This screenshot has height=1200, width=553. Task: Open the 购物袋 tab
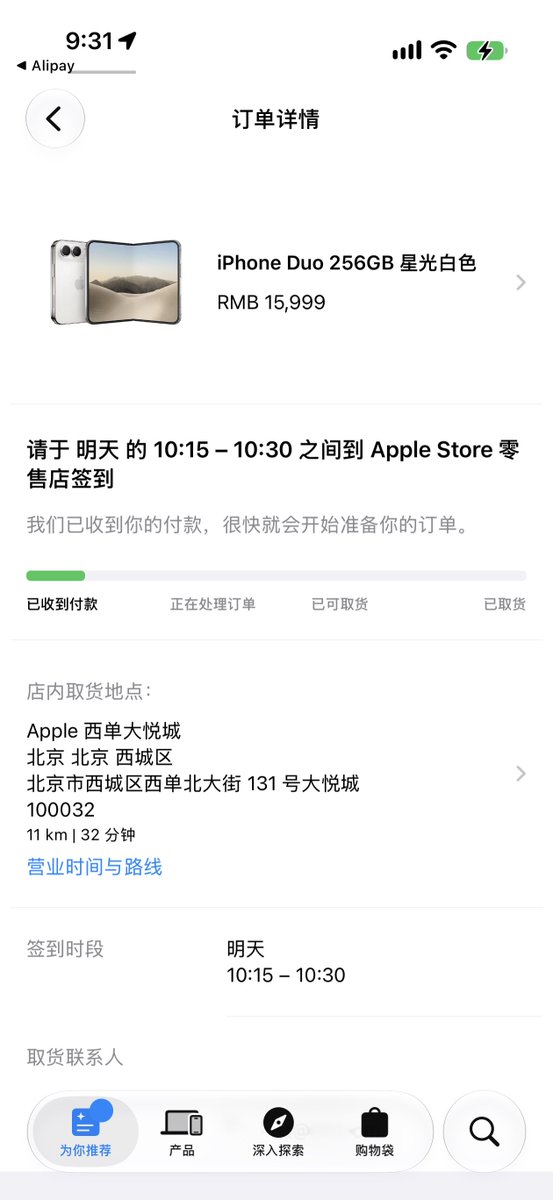tap(374, 1131)
